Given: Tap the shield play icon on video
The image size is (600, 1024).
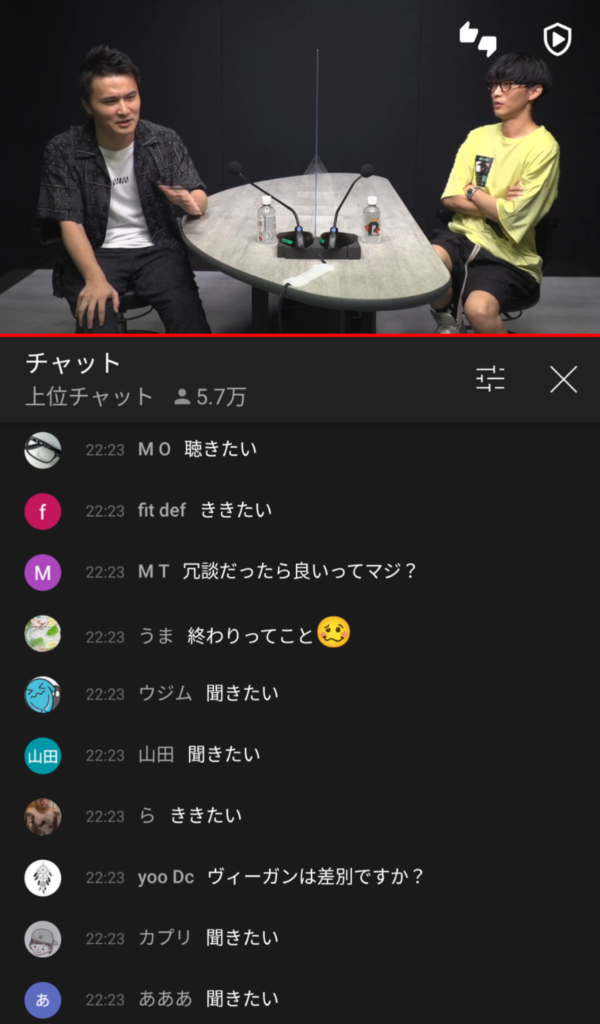Looking at the screenshot, I should pyautogui.click(x=556, y=39).
